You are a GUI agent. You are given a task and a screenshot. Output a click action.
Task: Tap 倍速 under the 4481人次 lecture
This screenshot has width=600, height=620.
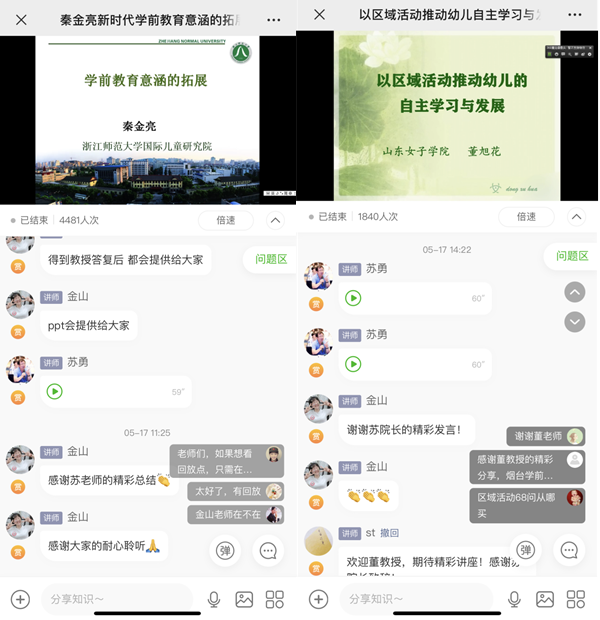[x=225, y=220]
